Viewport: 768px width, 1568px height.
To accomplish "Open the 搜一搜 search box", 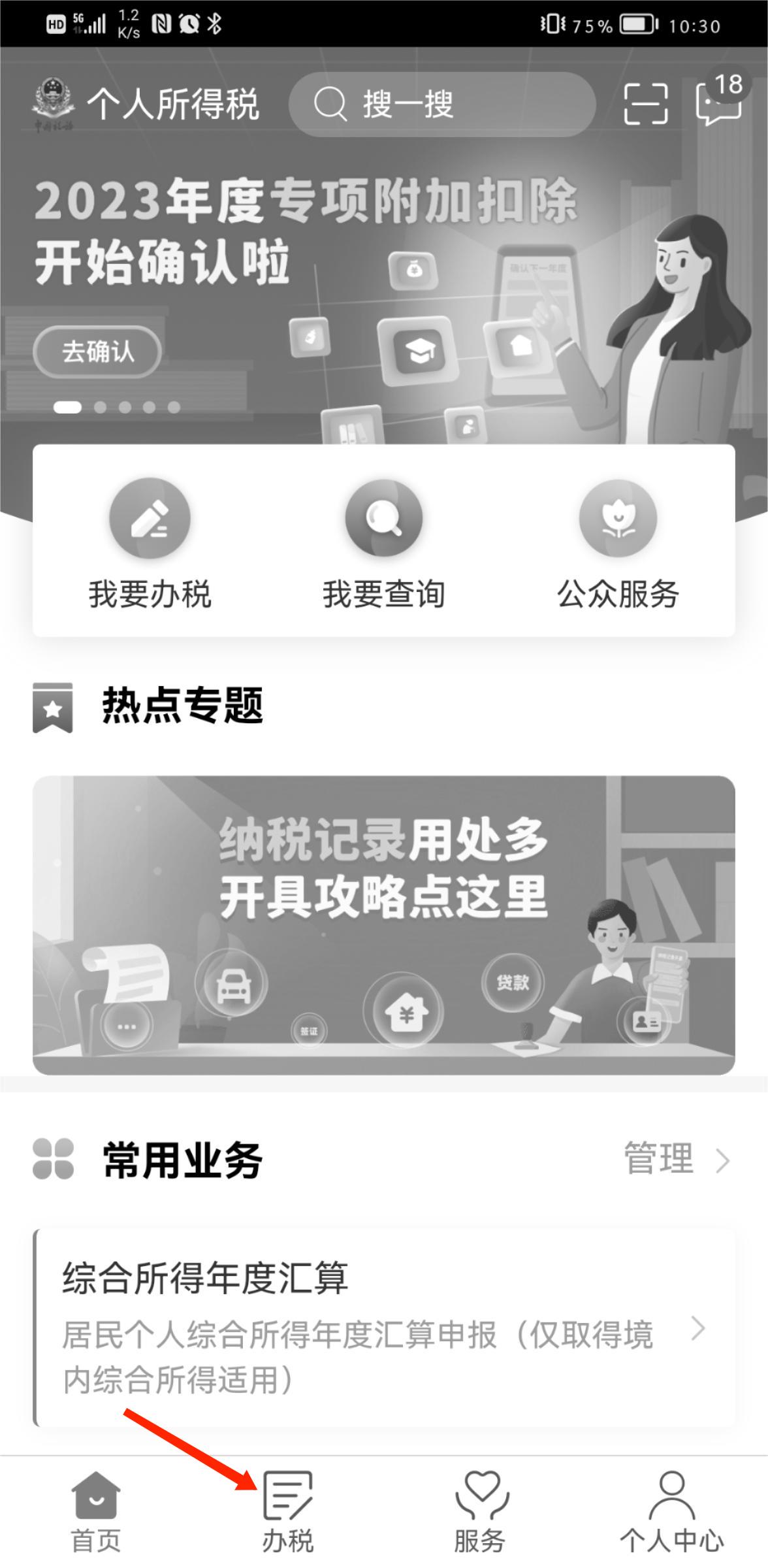I will [x=441, y=105].
